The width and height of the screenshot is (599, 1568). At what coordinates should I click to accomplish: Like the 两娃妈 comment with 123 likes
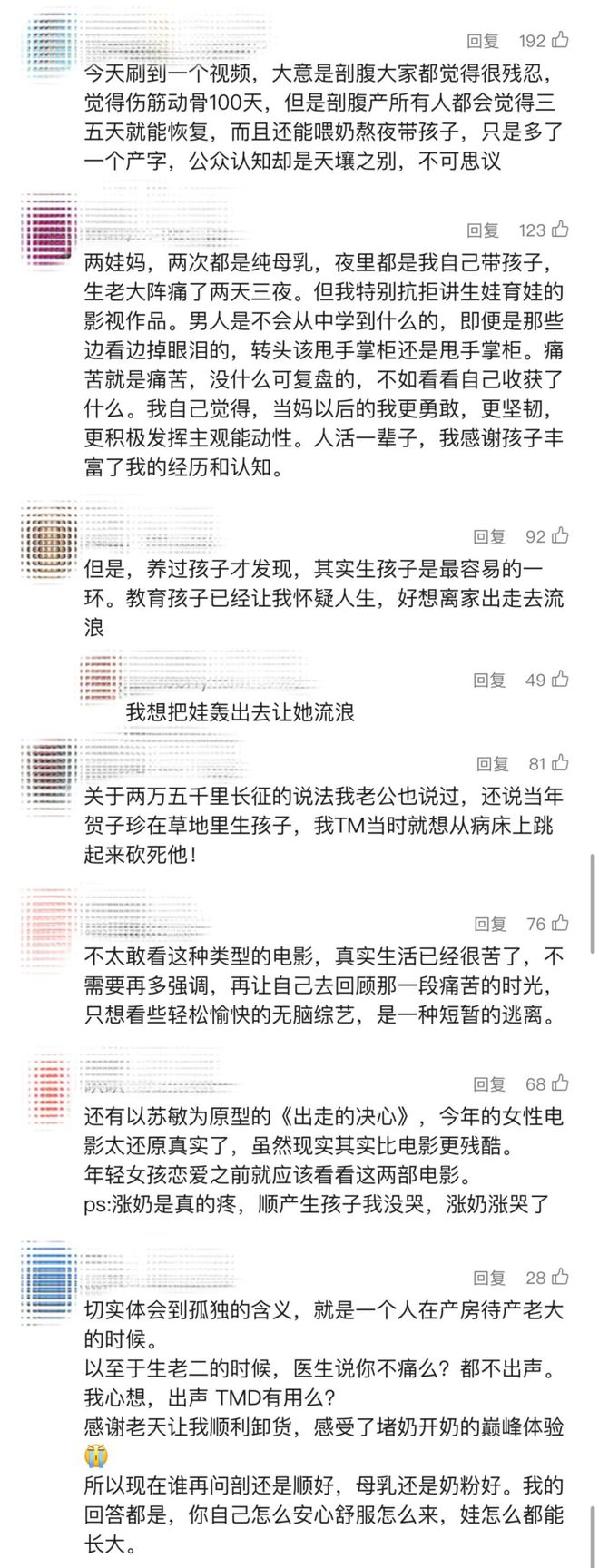point(560,229)
